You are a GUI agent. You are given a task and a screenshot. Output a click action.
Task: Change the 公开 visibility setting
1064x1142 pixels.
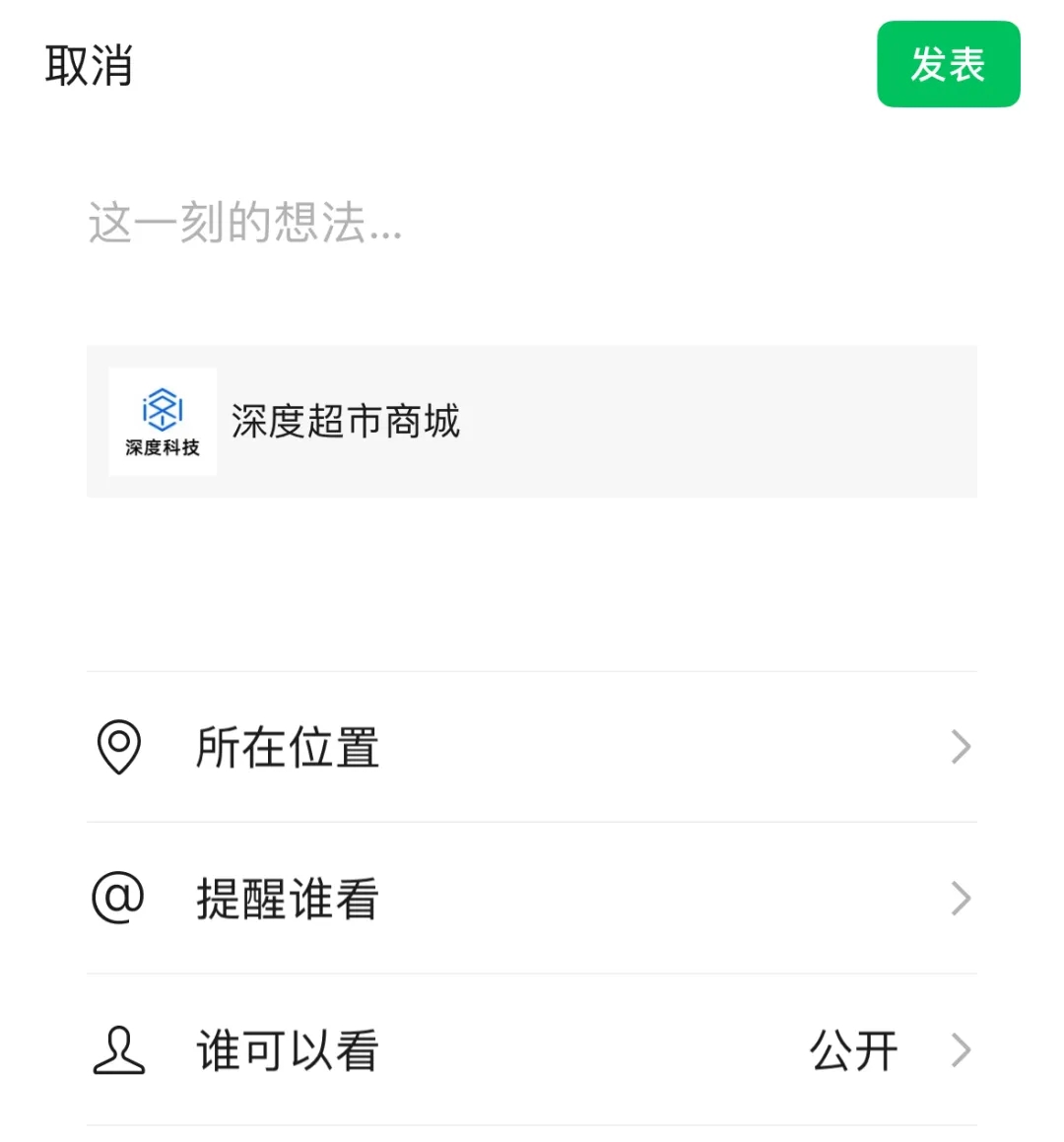tap(854, 1050)
